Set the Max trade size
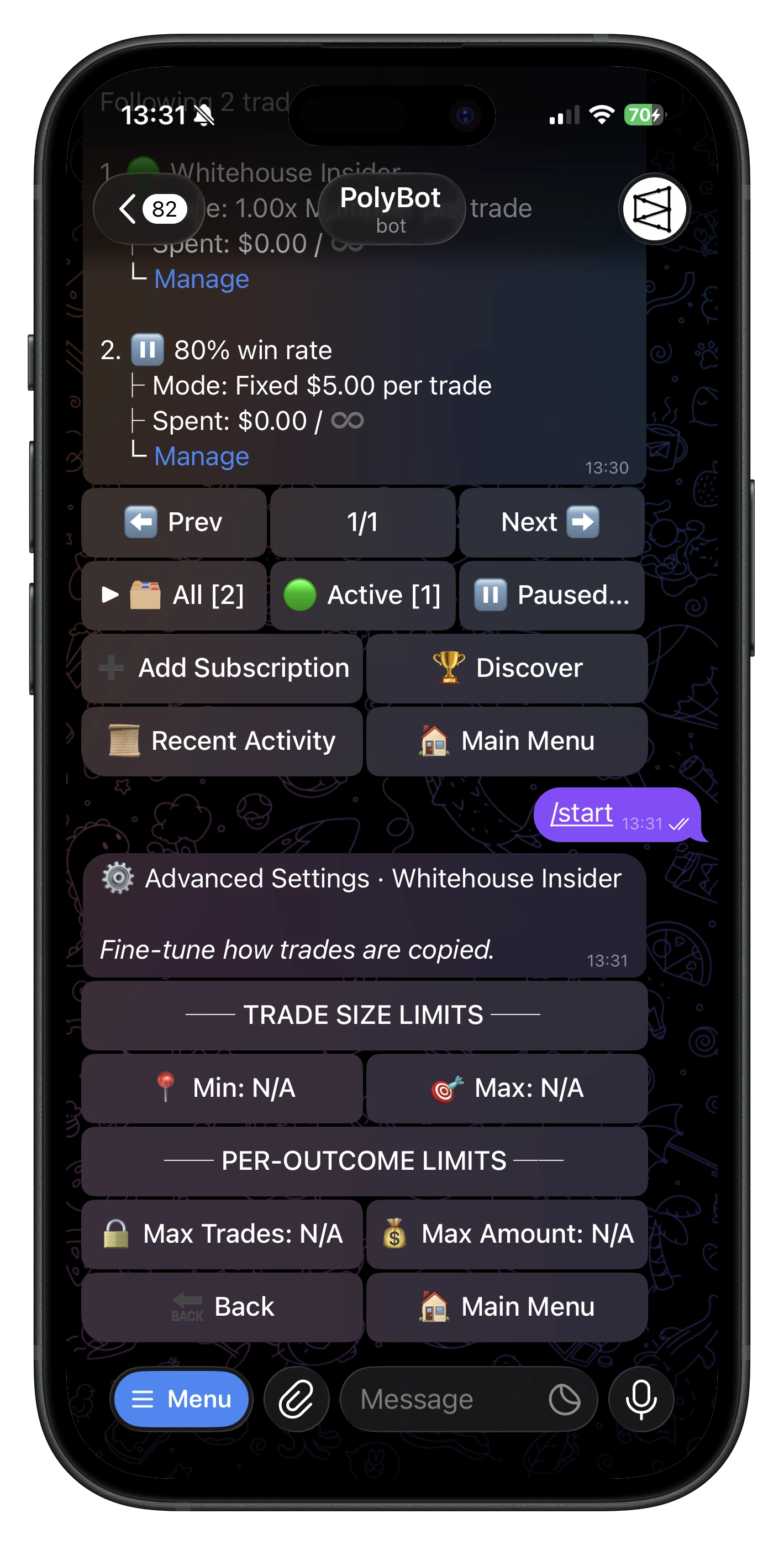Screen dimensions: 784x1545 507,1088
